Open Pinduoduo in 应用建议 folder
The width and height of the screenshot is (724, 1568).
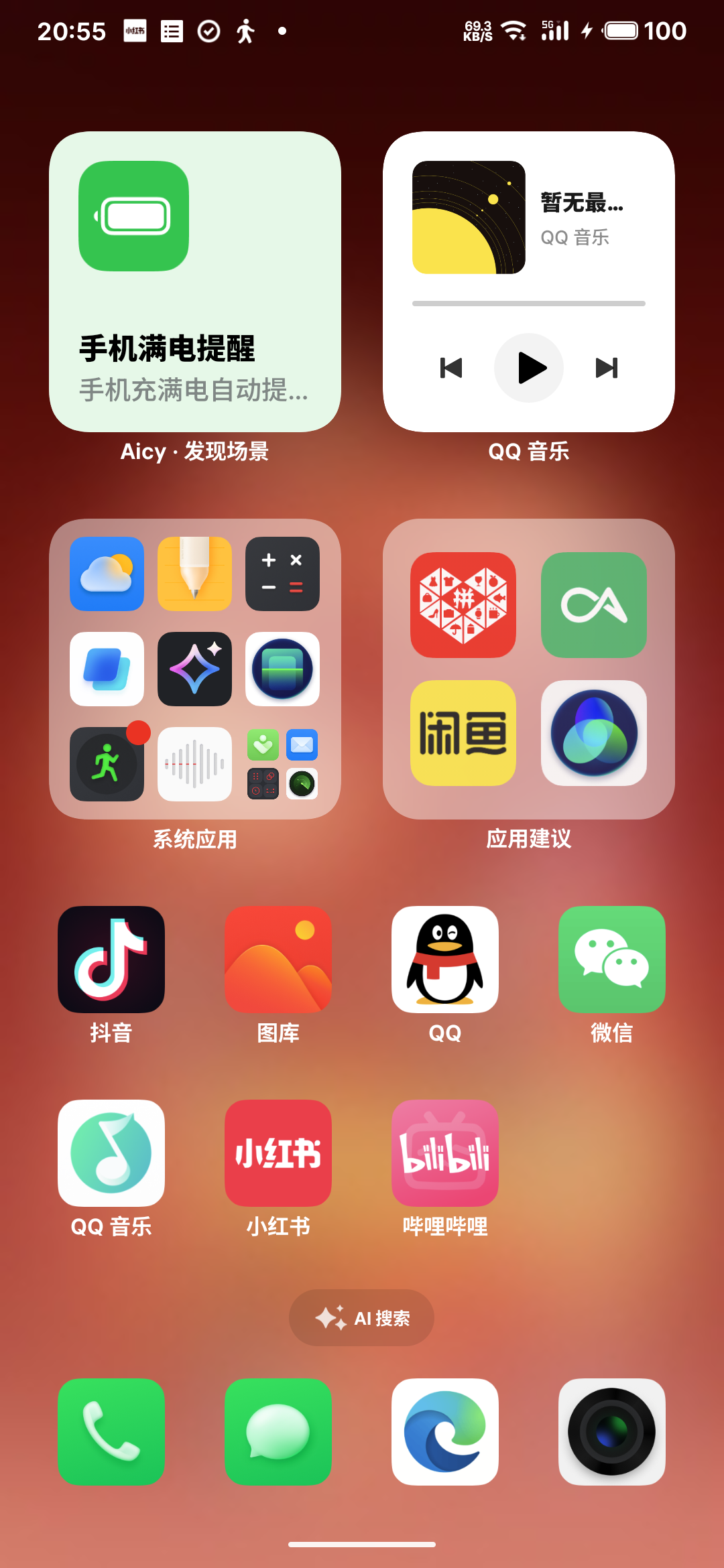[x=463, y=604]
